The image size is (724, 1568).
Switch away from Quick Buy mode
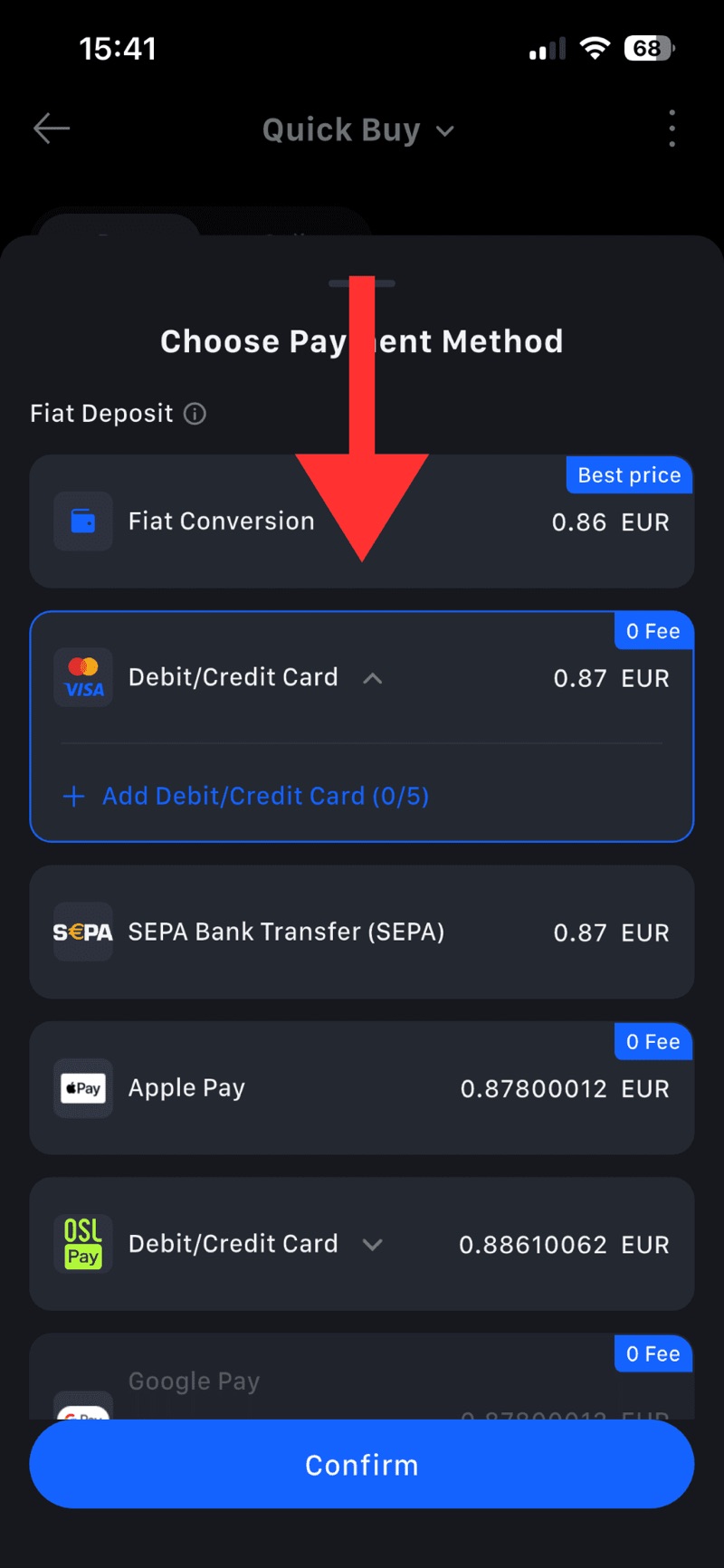coord(443,129)
